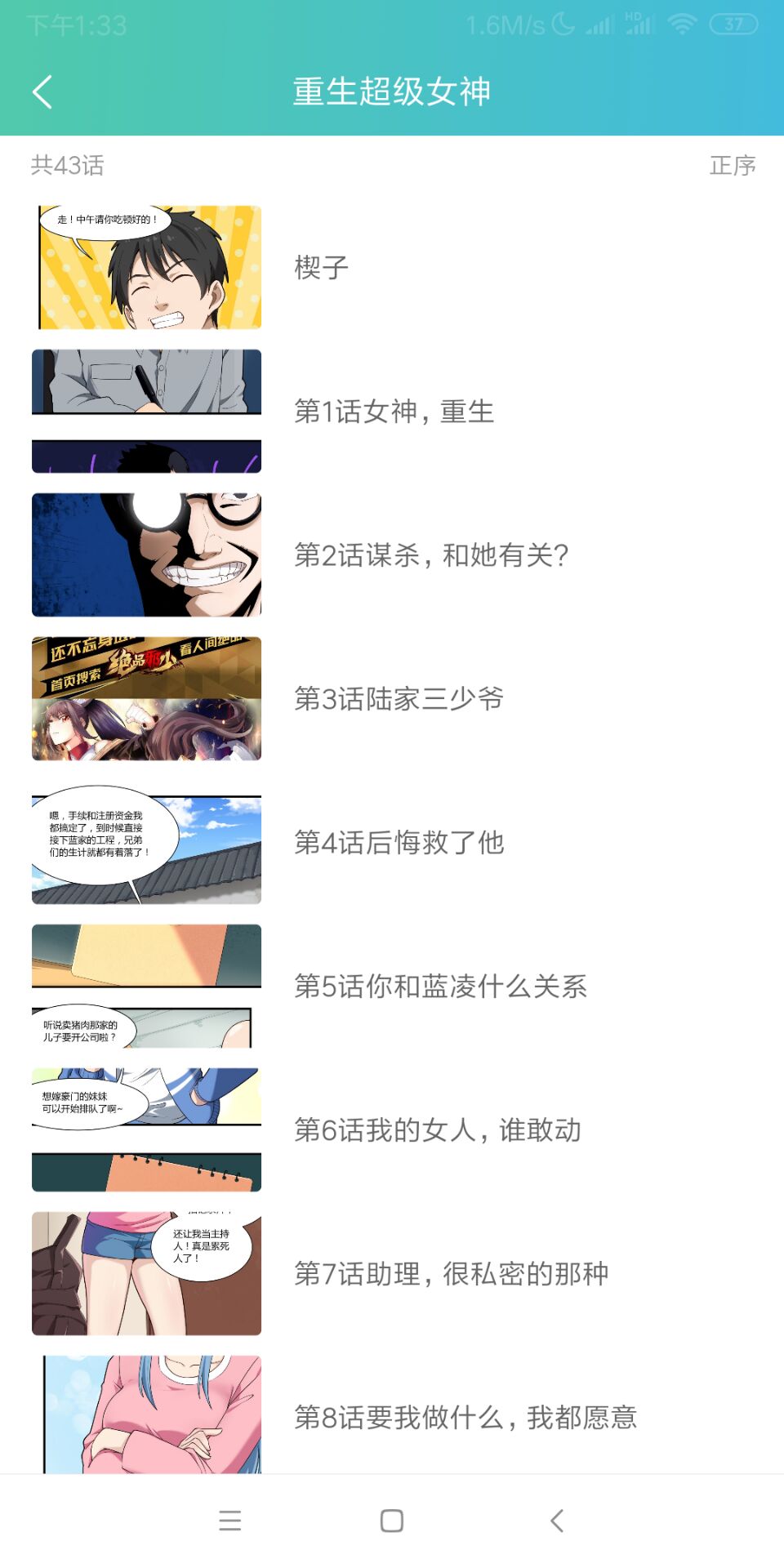Open 第2话谋杀，和她有关?
784x1568 pixels.
430,554
